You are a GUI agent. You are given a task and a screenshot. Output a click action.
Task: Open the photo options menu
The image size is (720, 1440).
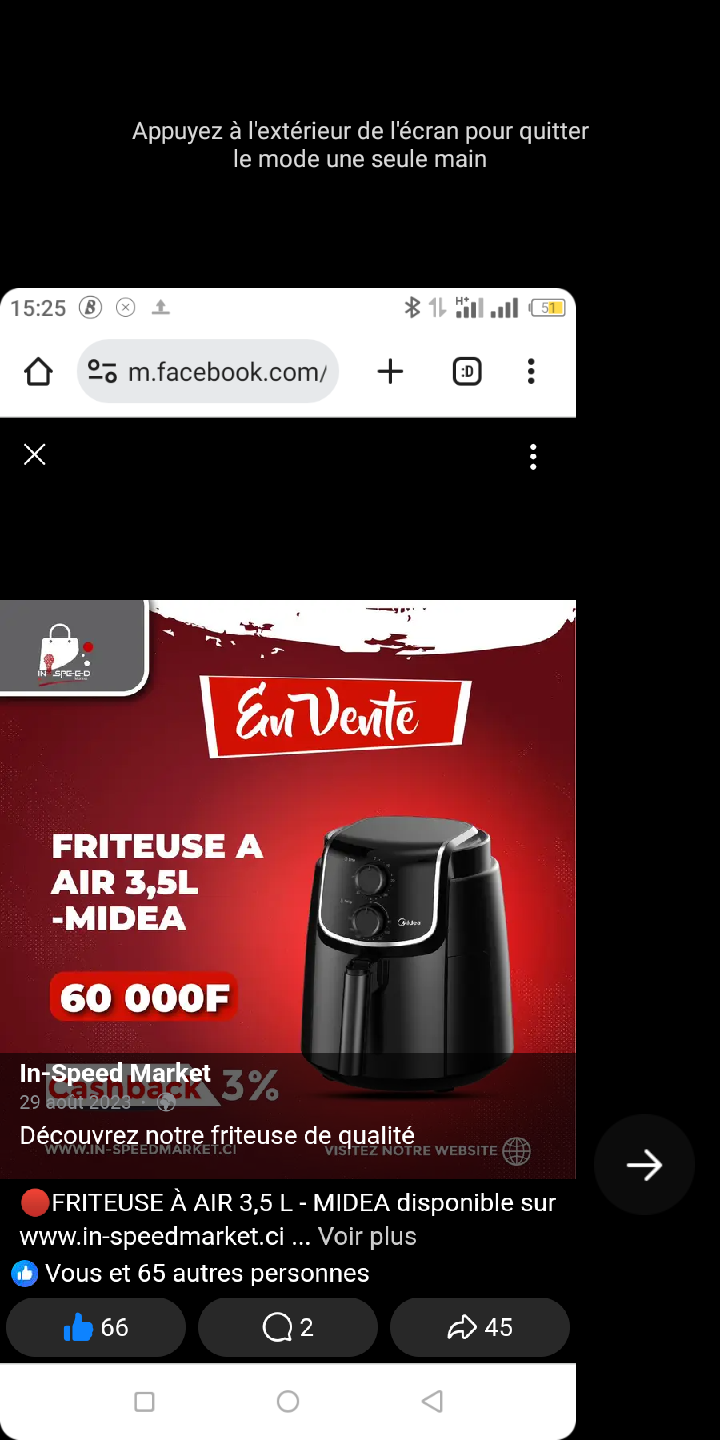point(533,458)
